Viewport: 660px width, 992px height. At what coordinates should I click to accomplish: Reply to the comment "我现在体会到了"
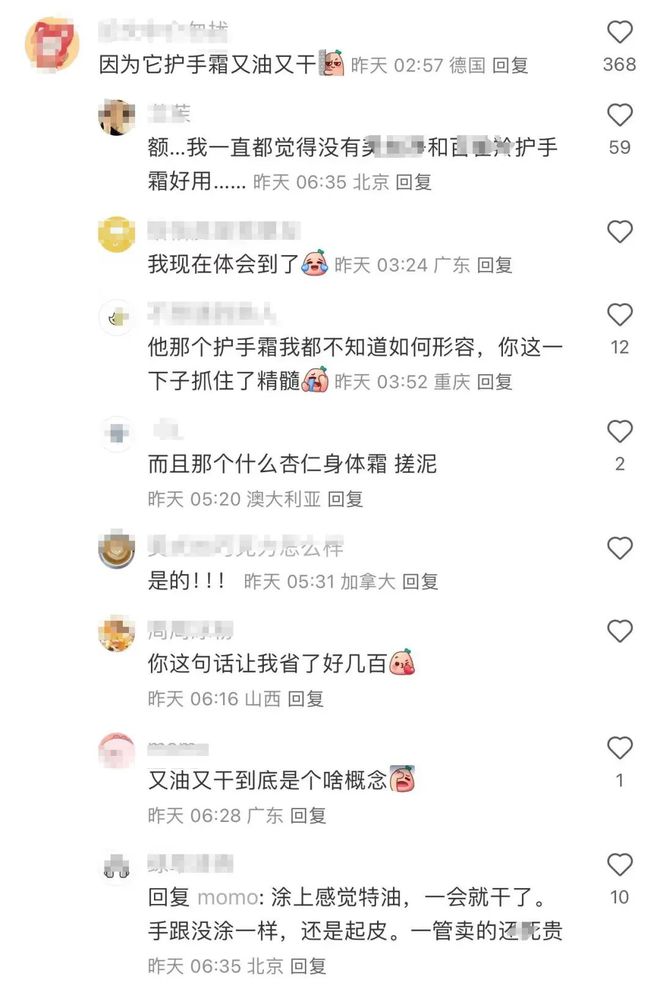(x=494, y=265)
